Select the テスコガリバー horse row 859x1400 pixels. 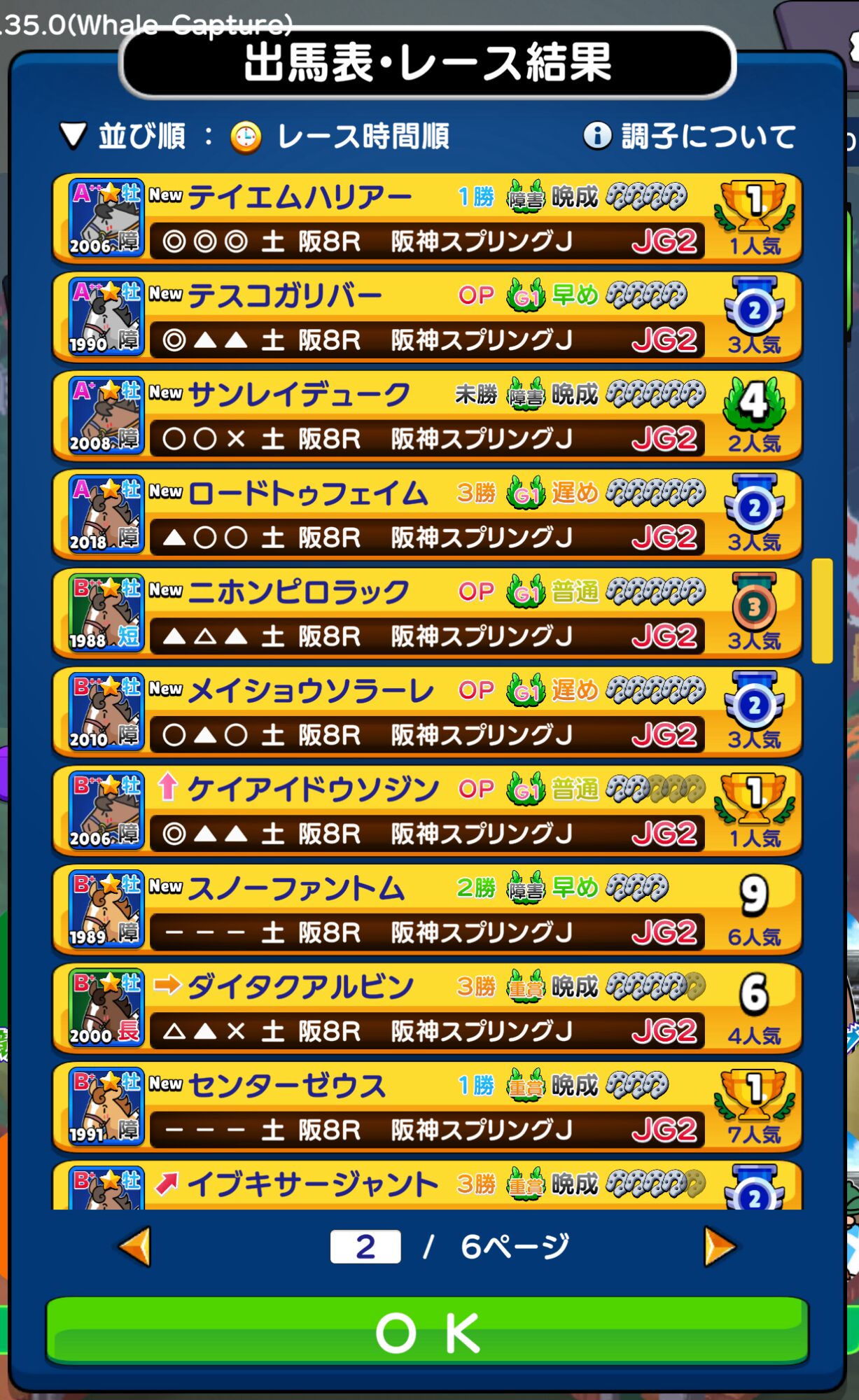(x=427, y=318)
